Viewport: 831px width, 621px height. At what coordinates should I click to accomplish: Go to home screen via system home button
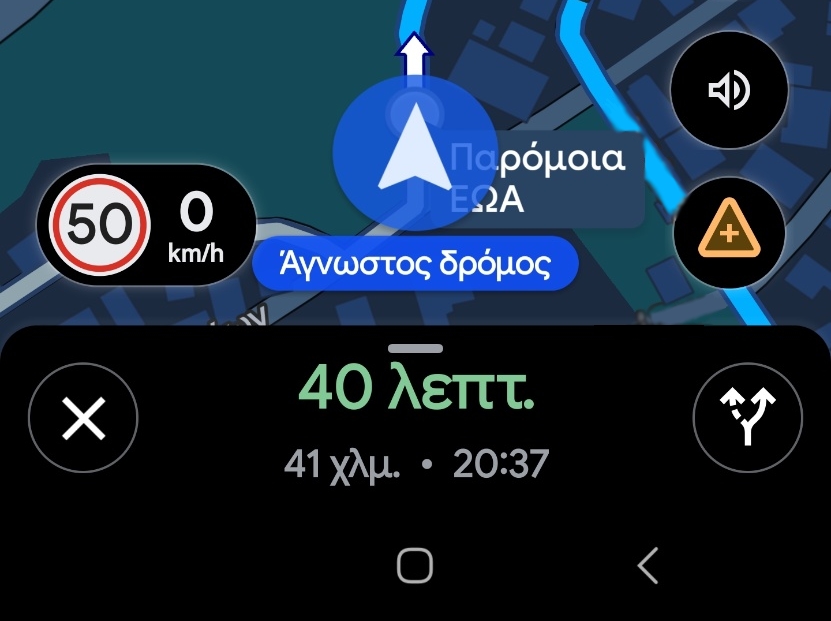(415, 565)
